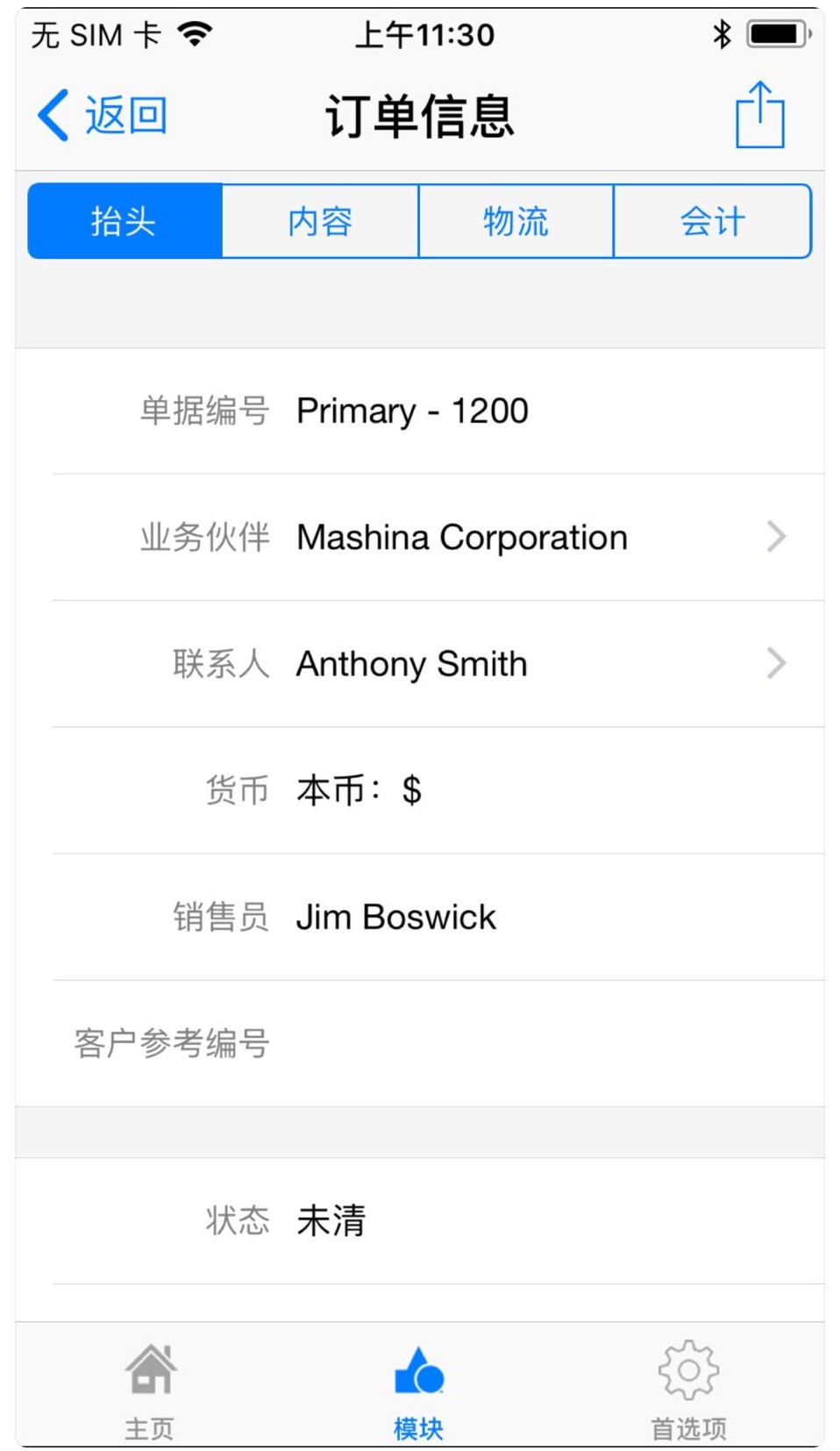
Task: Select the 抬头 segment
Action: pos(125,221)
